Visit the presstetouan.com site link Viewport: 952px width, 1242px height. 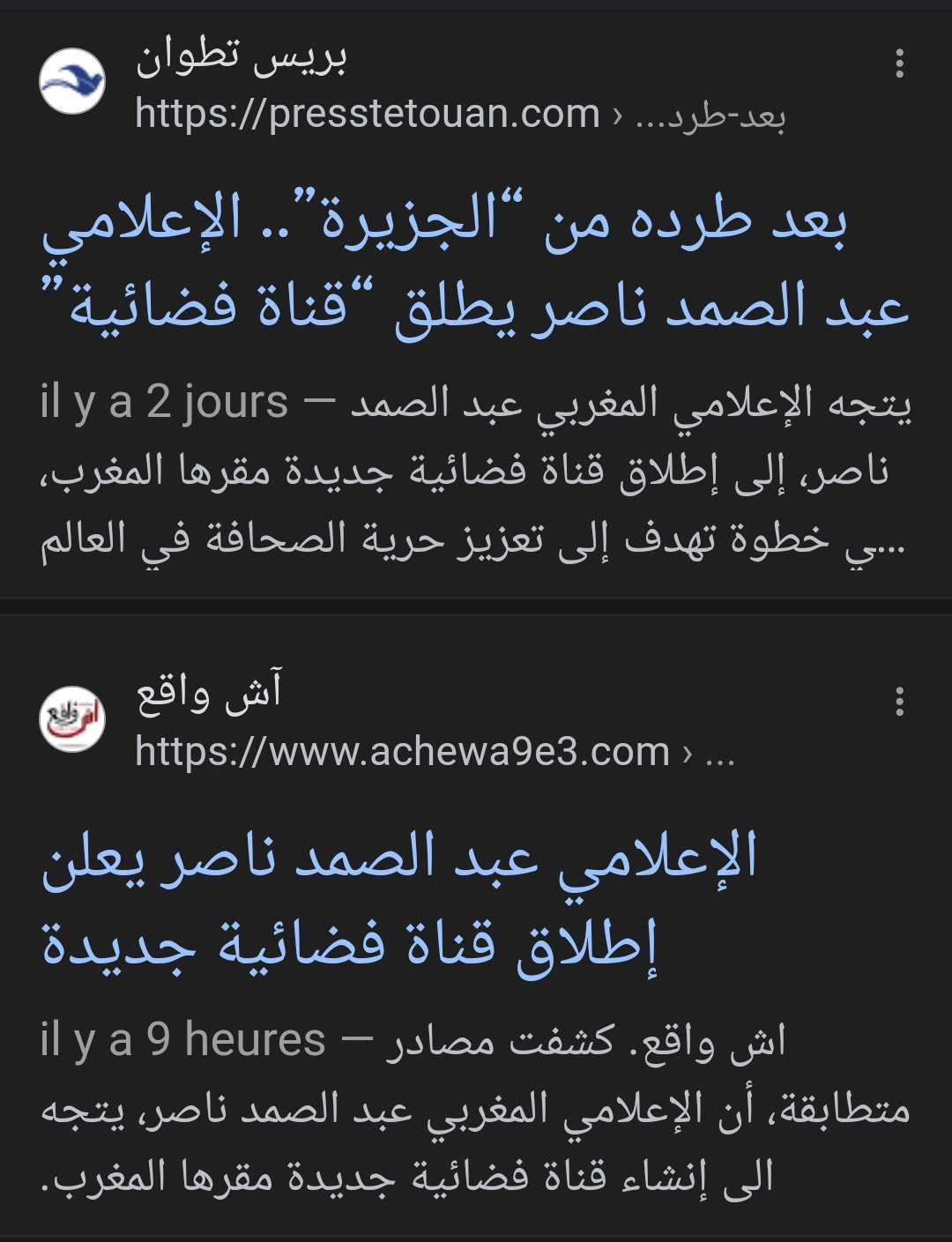(x=368, y=115)
